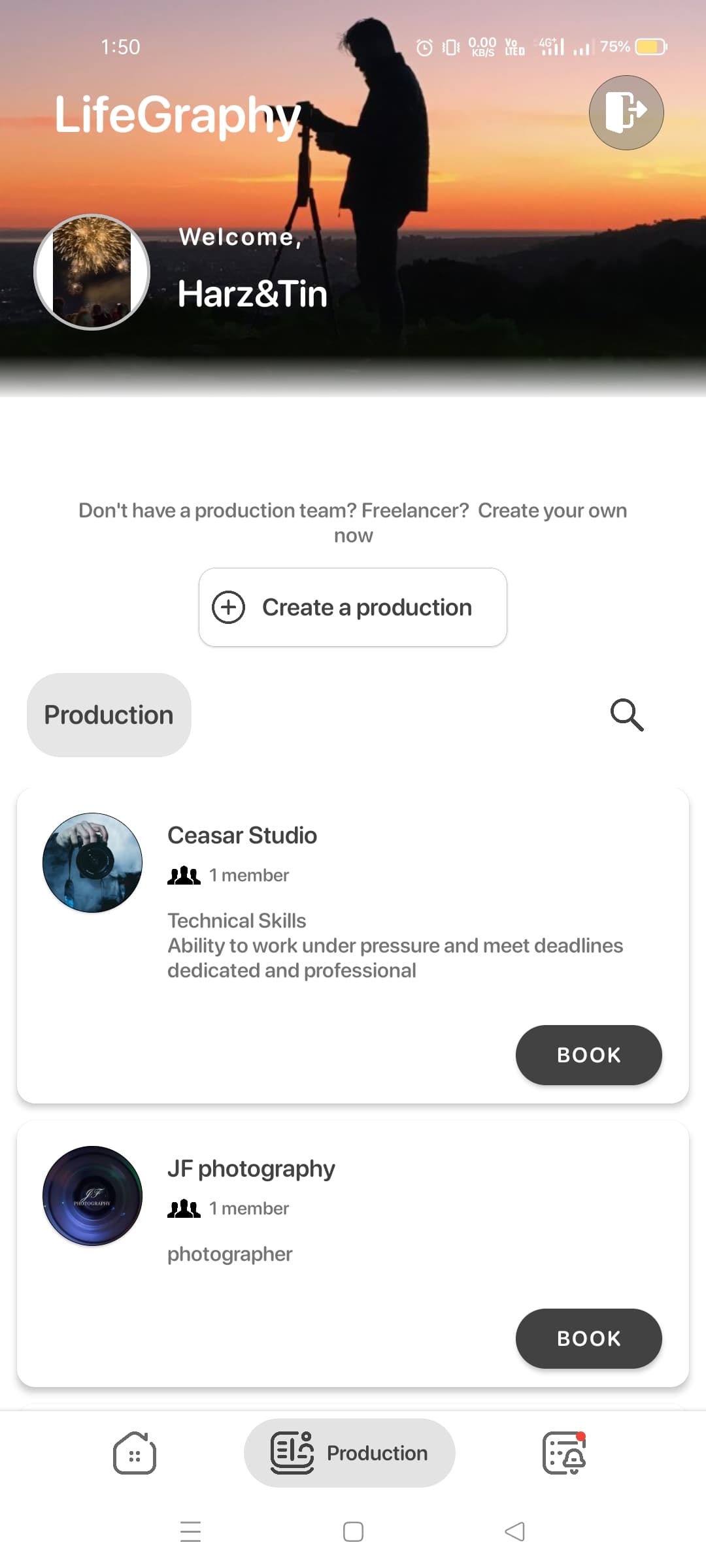
Task: Tap the logout icon at top right
Action: coord(626,113)
